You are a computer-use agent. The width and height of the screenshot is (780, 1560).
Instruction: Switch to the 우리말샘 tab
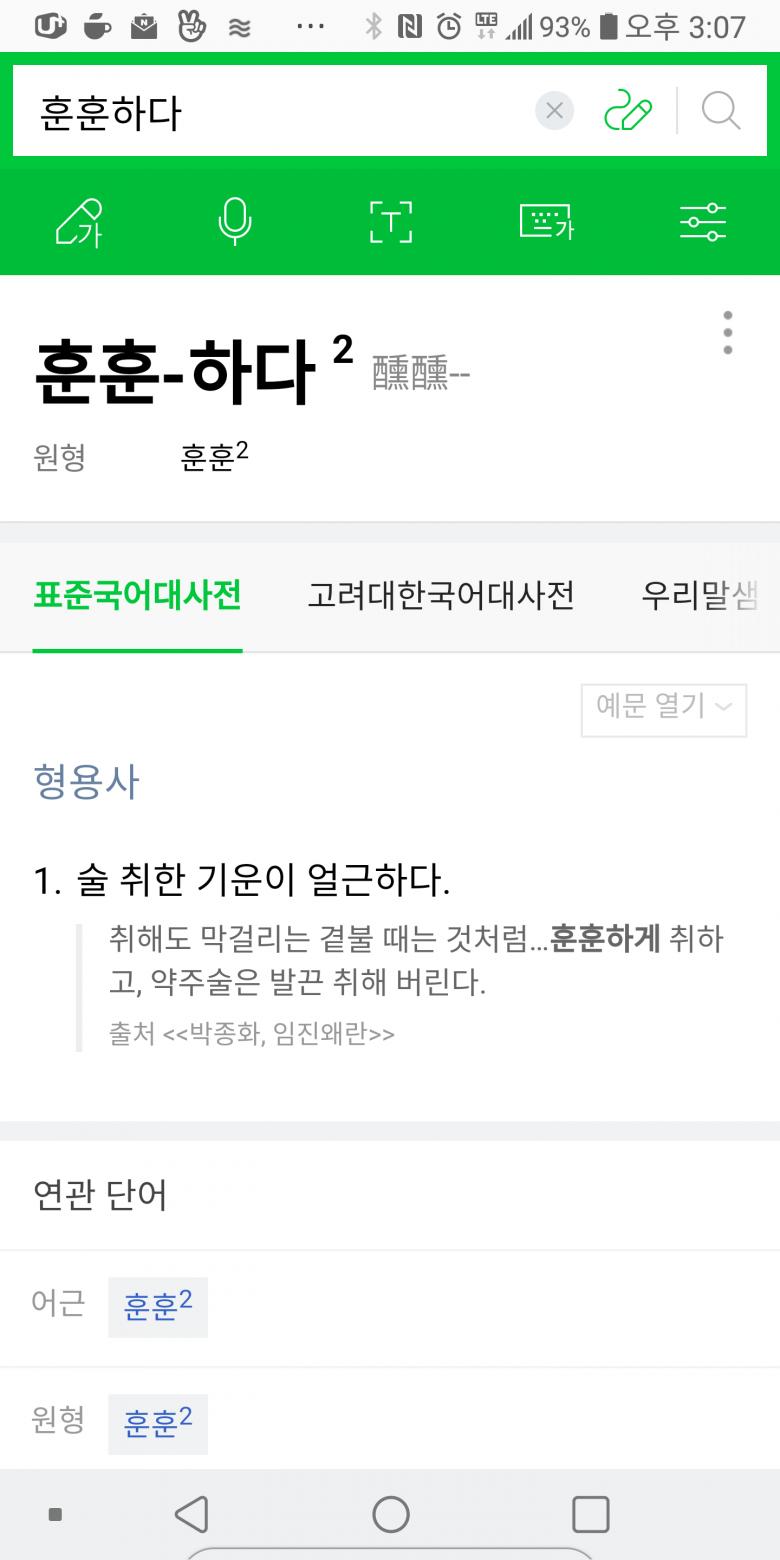point(700,596)
